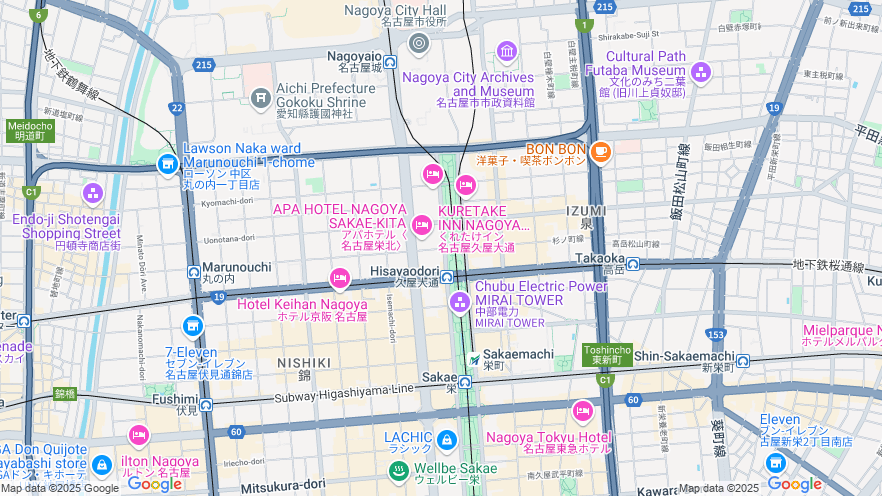Select the BON BON cafe pin
Viewport: 882px width, 496px height.
click(x=600, y=151)
